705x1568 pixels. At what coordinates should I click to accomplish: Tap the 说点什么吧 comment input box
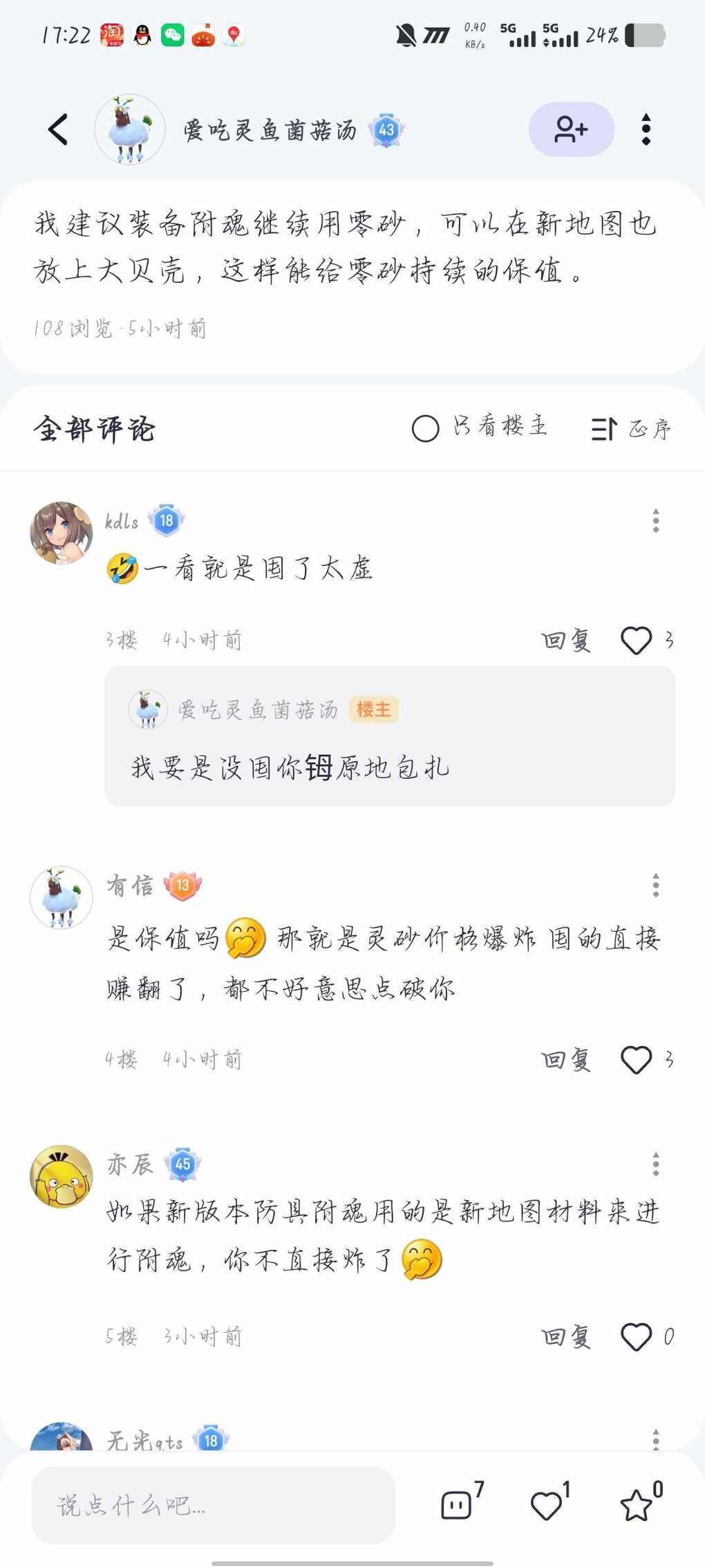coord(213,1505)
